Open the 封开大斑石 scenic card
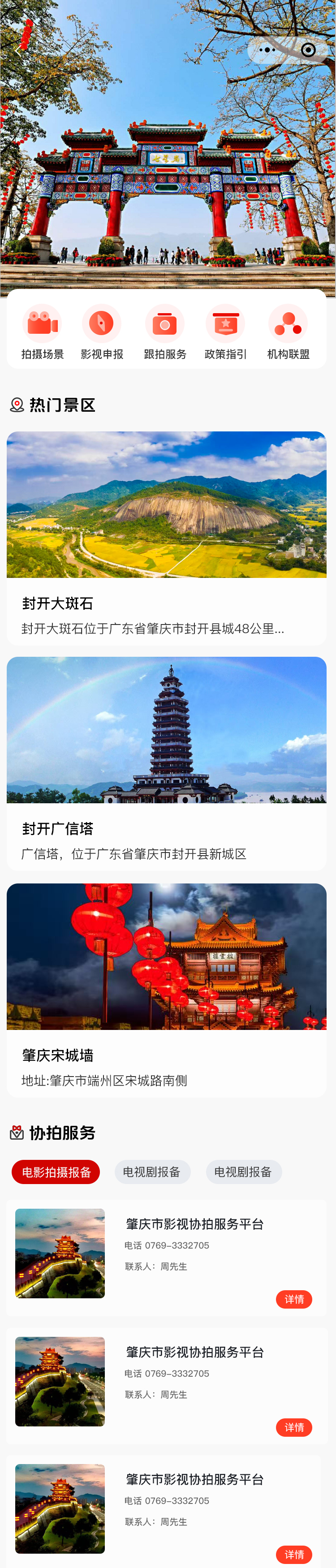Image resolution: width=336 pixels, height=1568 pixels. click(166, 538)
